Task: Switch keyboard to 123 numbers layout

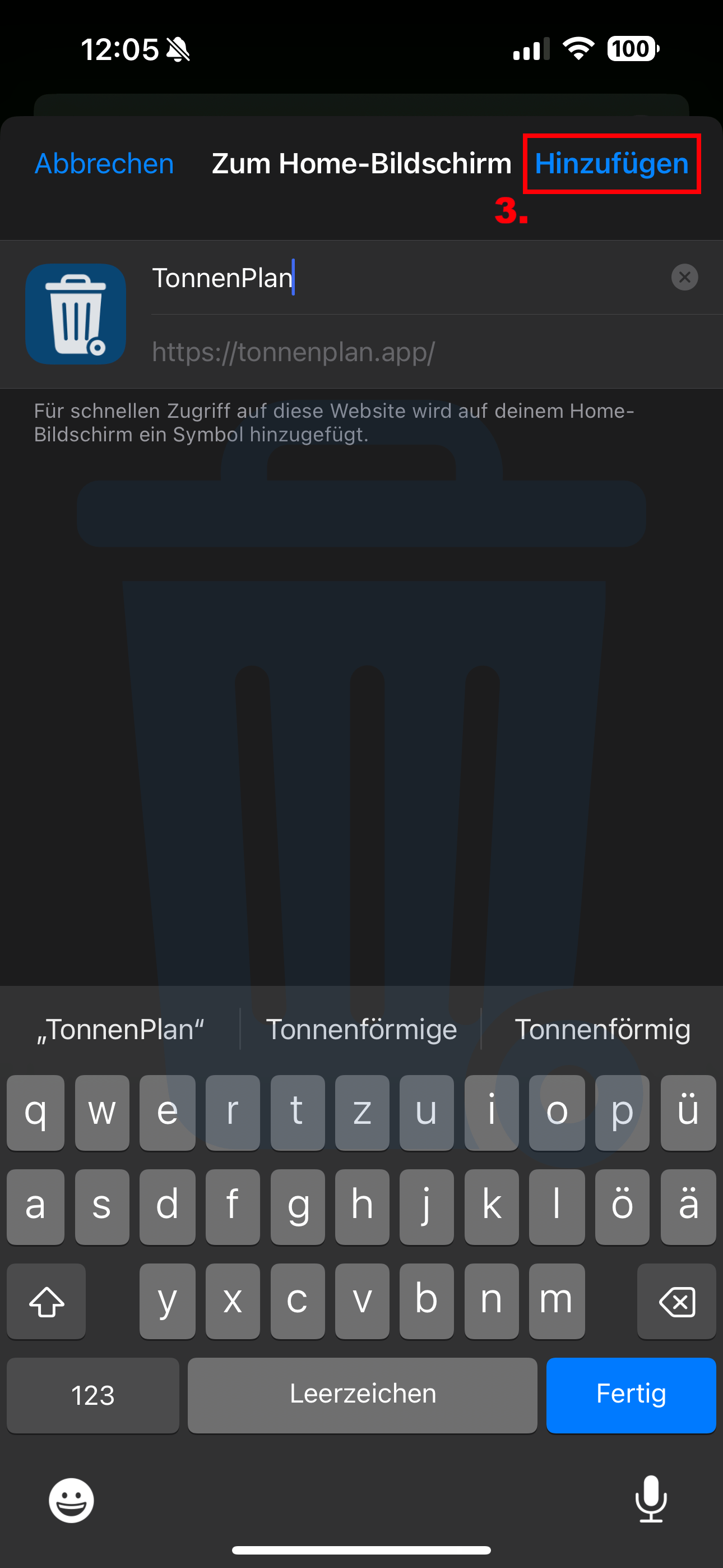Action: tap(92, 1394)
